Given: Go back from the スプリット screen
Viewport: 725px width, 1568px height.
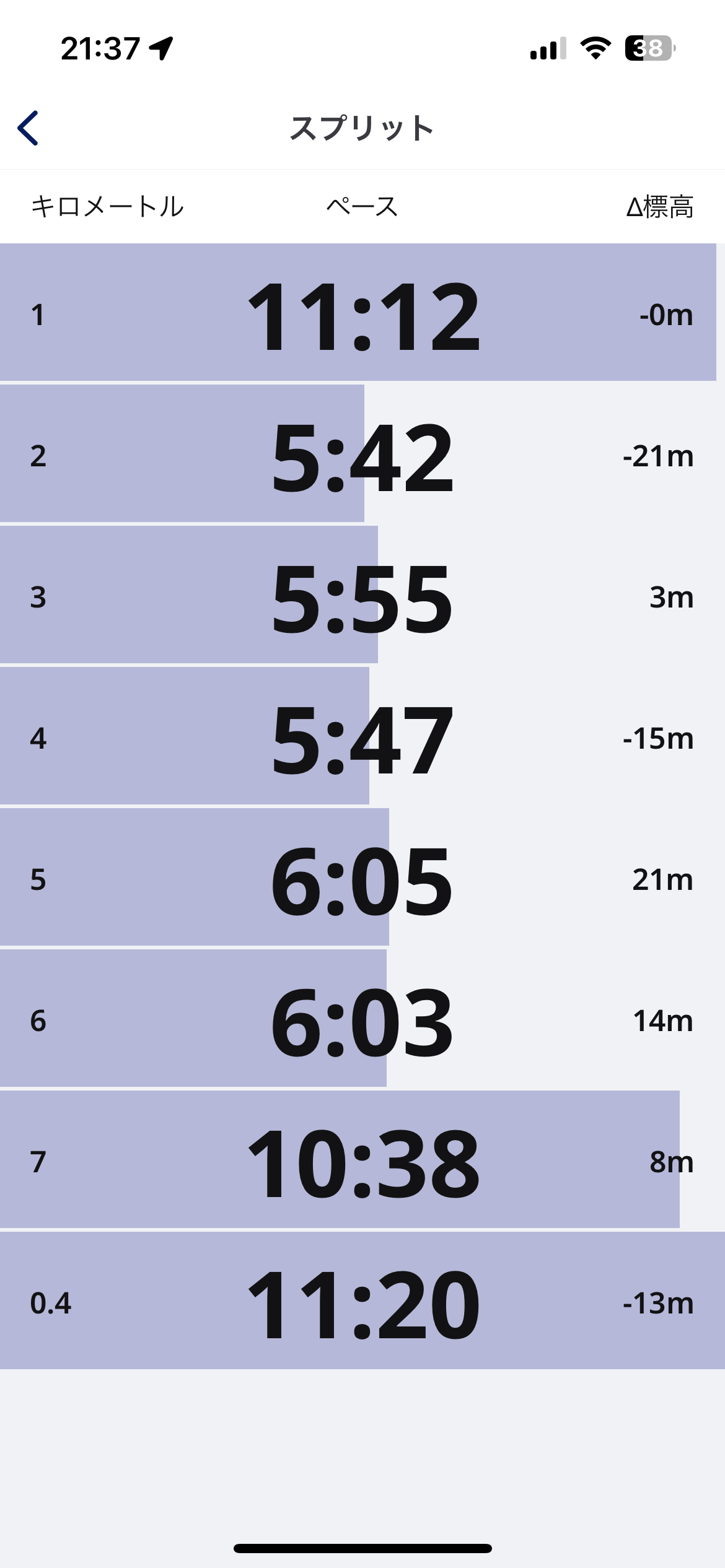Looking at the screenshot, I should click(x=29, y=128).
